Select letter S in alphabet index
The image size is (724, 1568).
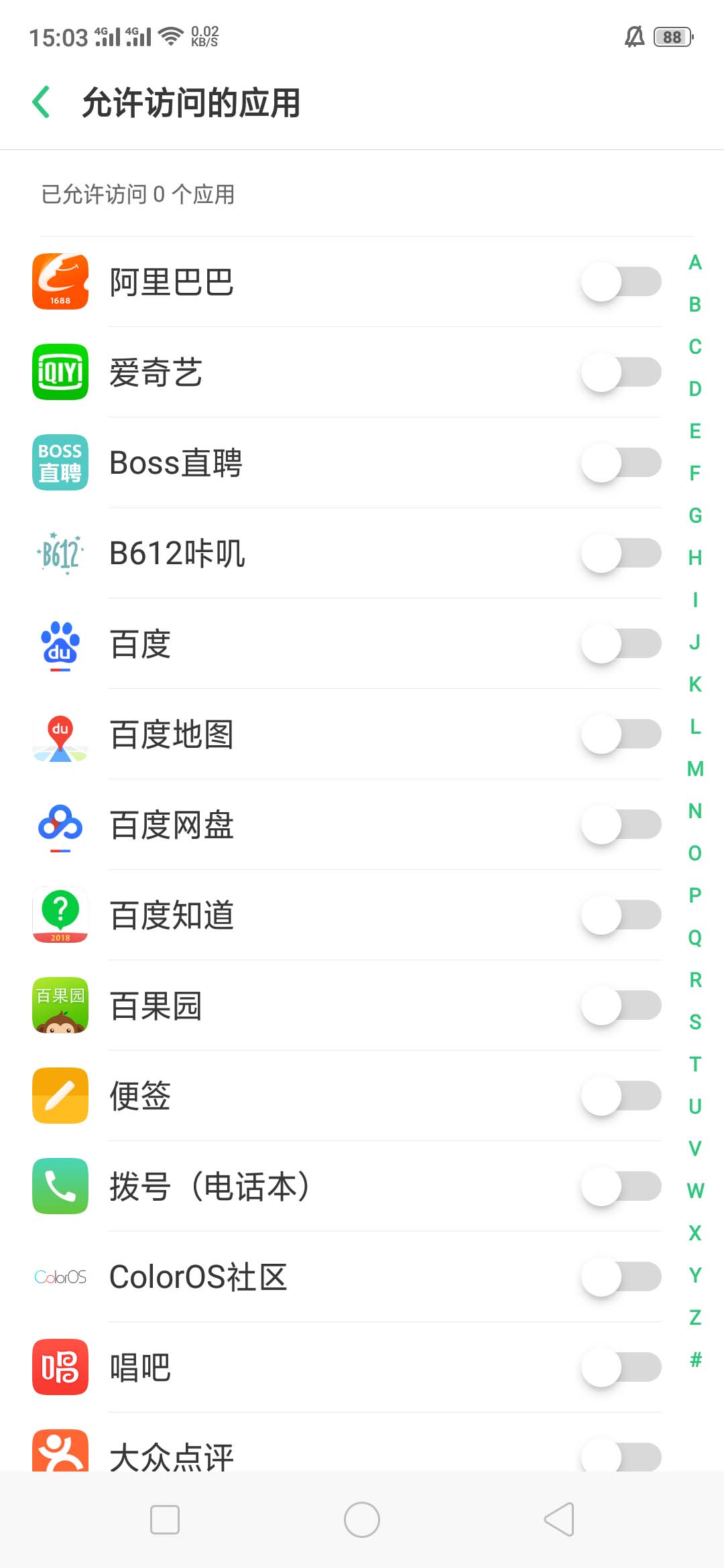tap(695, 1022)
